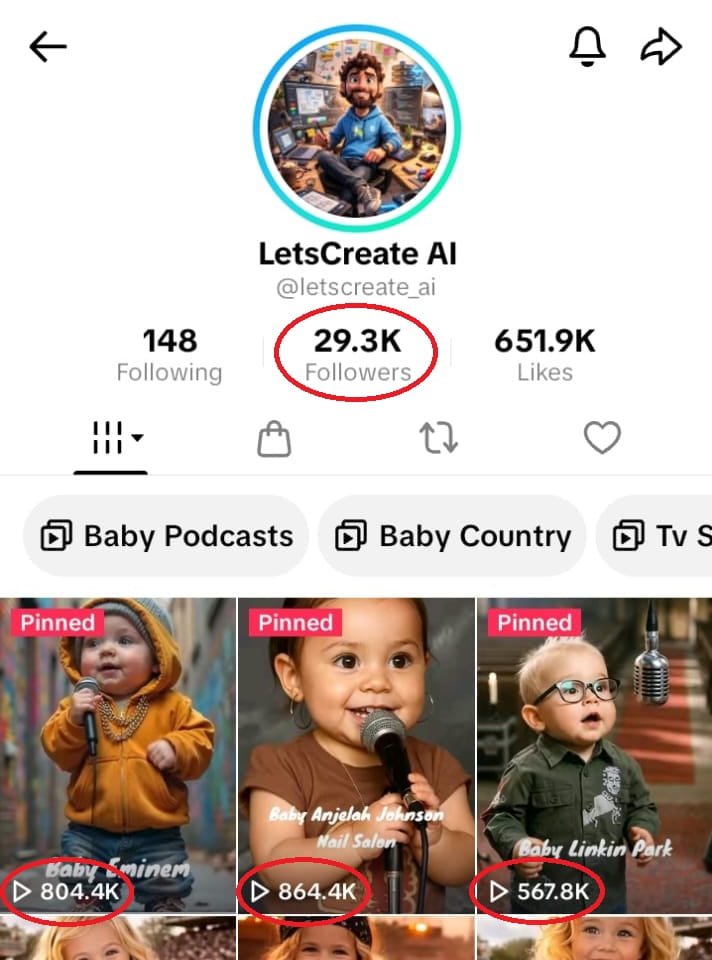Viewport: 712px width, 960px height.
Task: Play the Baby Anjelah Johnson Nail Salon video
Action: pos(356,755)
